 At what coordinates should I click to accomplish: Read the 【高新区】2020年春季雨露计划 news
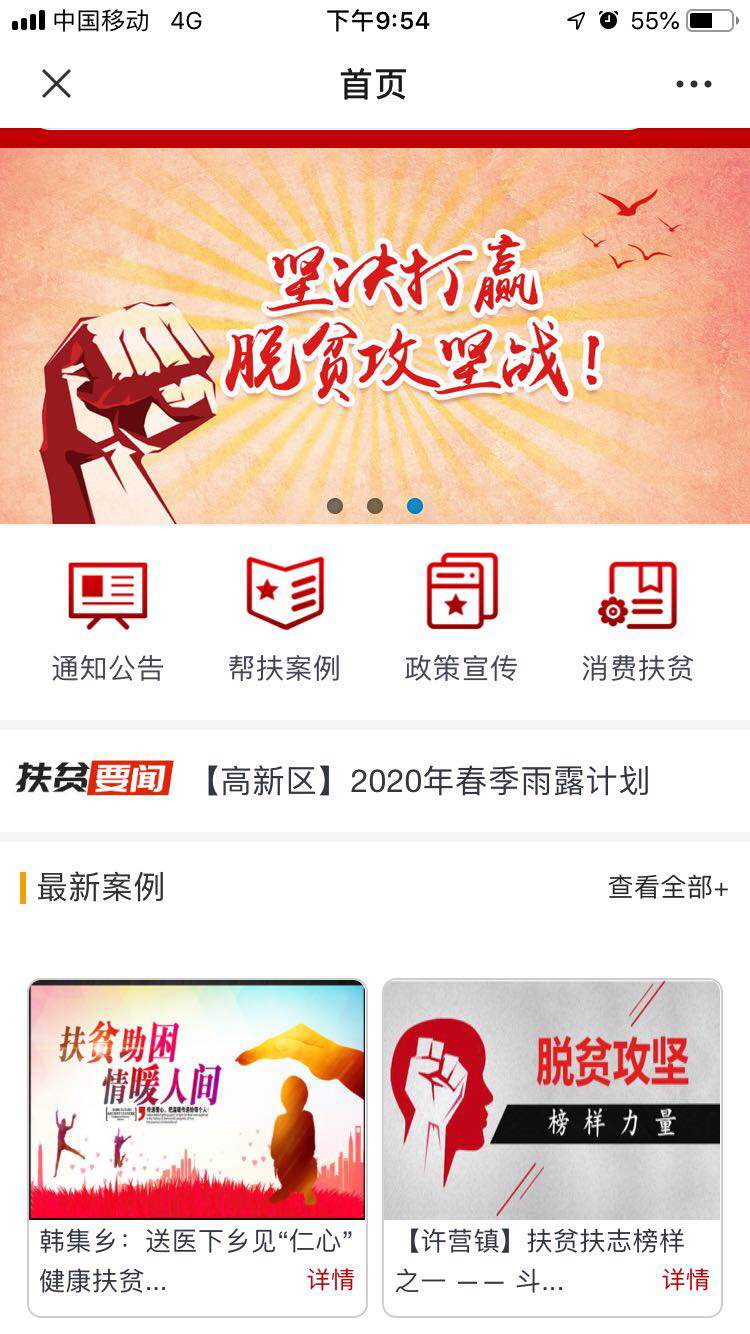[x=425, y=781]
